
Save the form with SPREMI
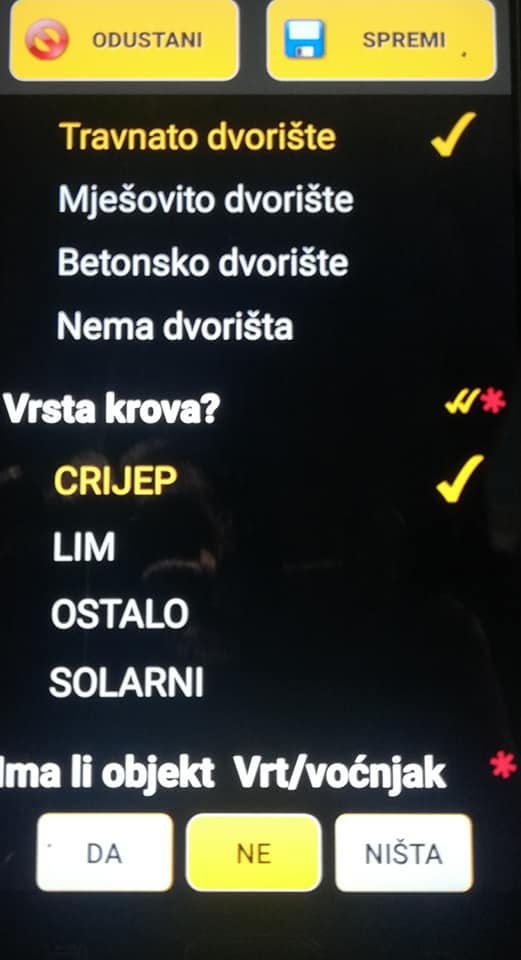point(381,40)
